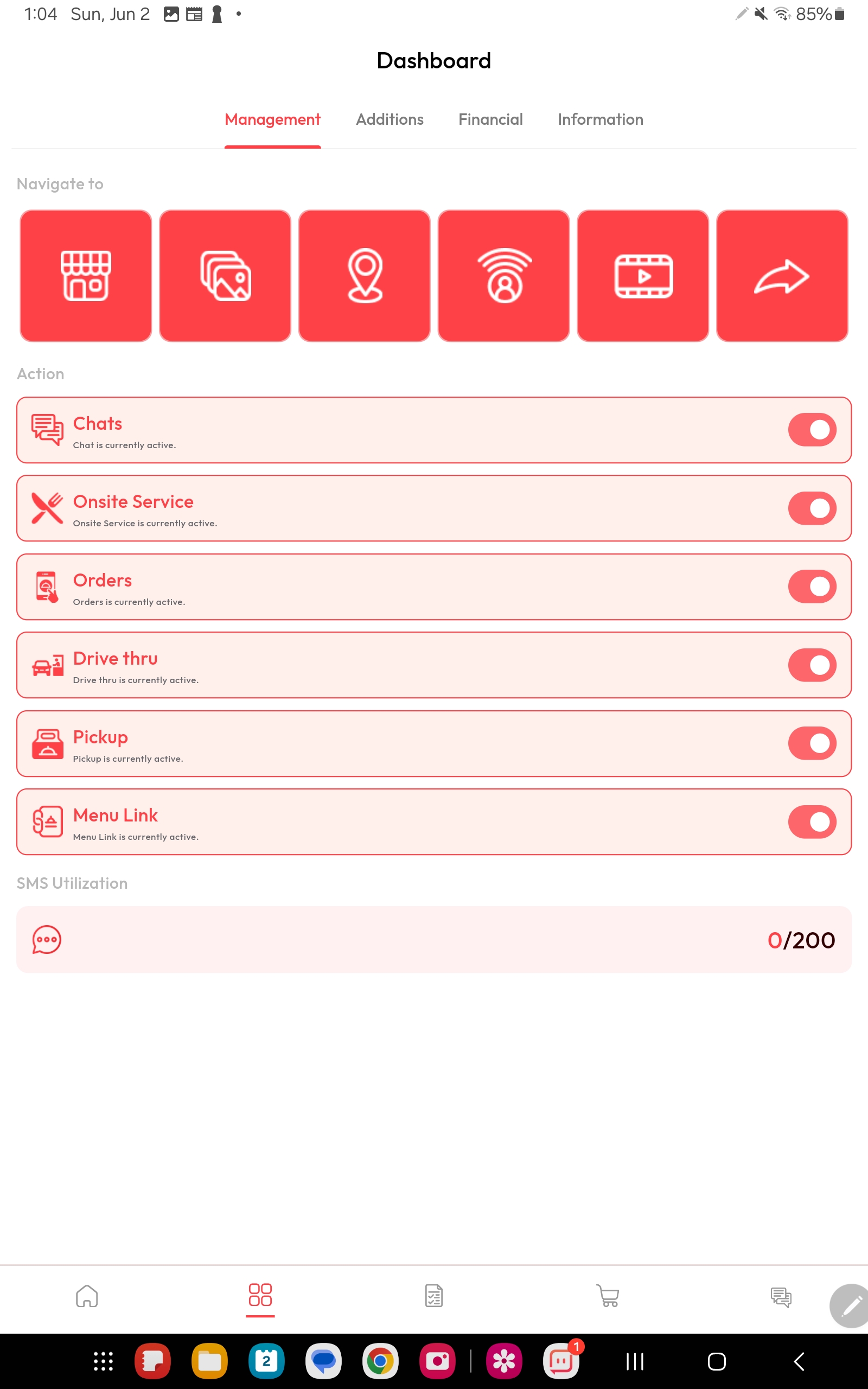Tap the system back button

click(799, 1361)
